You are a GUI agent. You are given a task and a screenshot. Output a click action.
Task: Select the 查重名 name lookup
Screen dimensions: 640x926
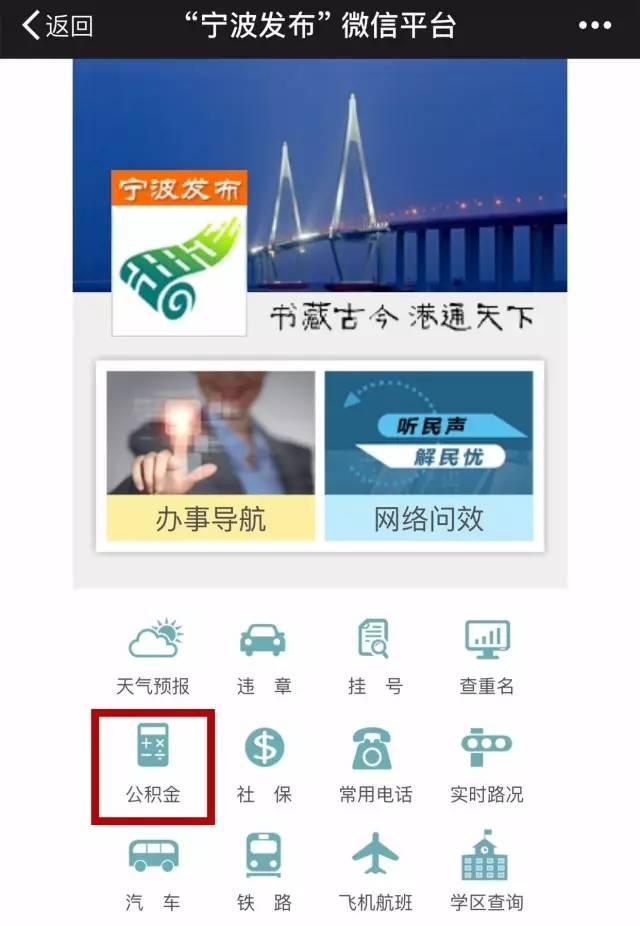(487, 656)
